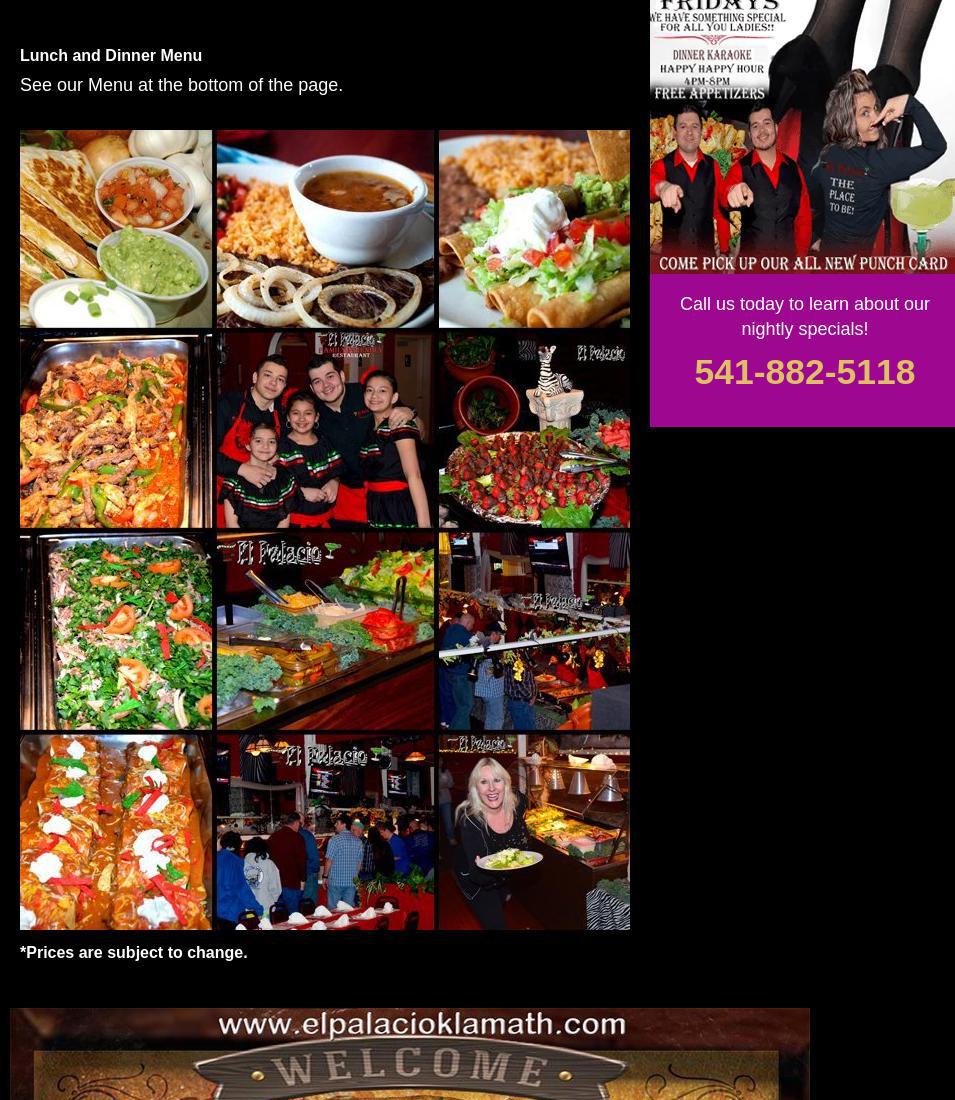The height and width of the screenshot is (1100, 955).
Task: Open the strawberries with zebra figurine photo
Action: click(x=534, y=430)
